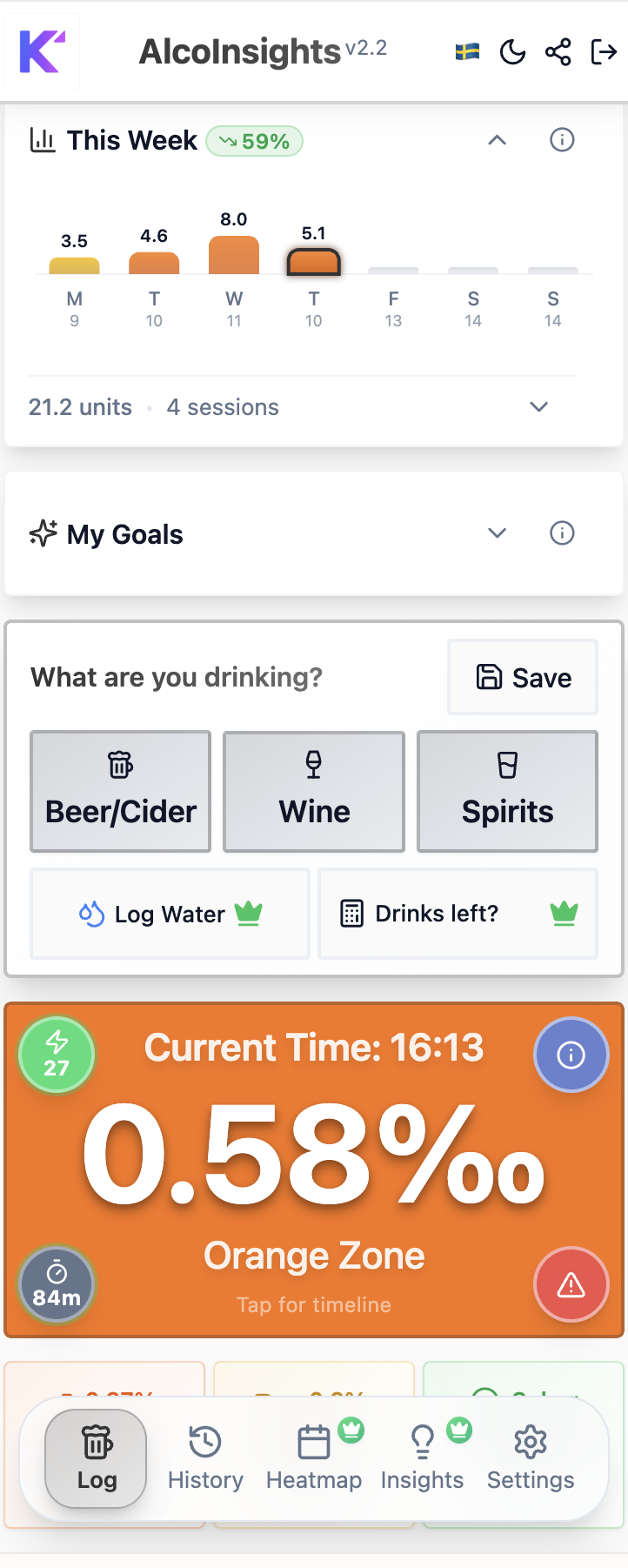Viewport: 628px width, 1568px height.
Task: Toggle dark mode with the moon icon
Action: [513, 51]
